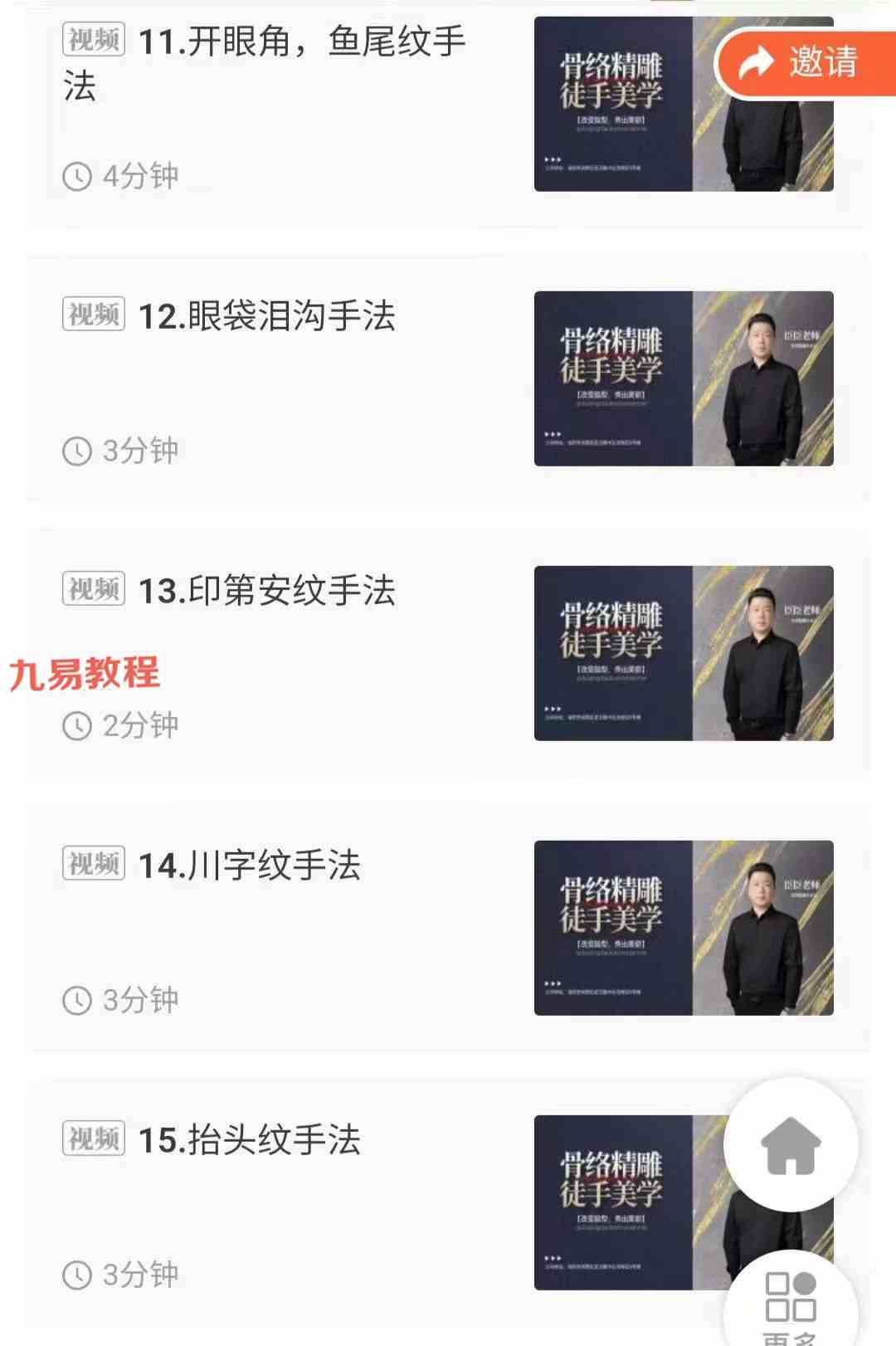Open the 更多 floating grid menu
896x1346 pixels.
pos(790,1301)
